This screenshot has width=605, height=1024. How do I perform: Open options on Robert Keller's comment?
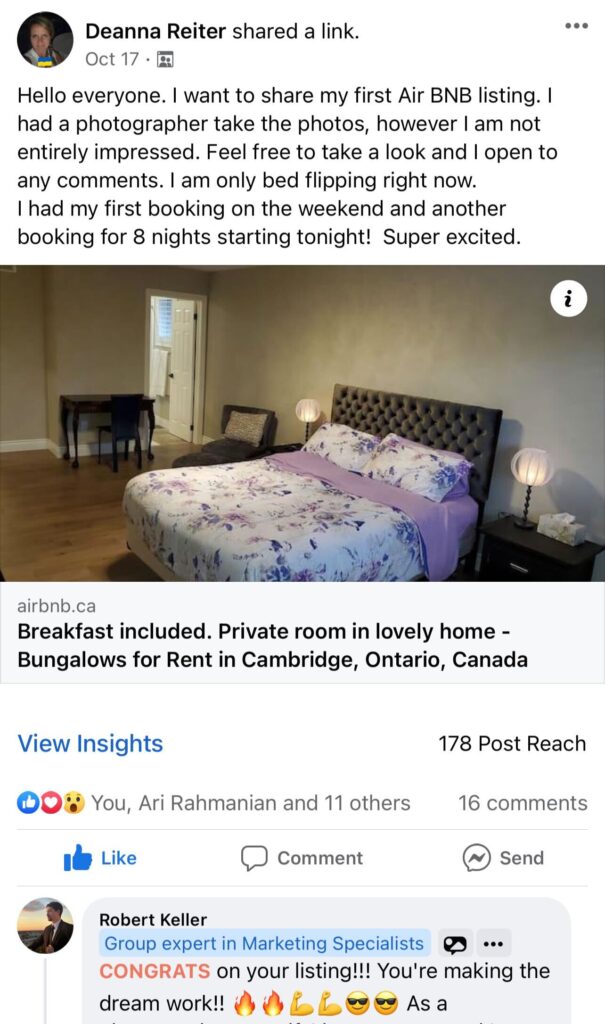coord(493,943)
